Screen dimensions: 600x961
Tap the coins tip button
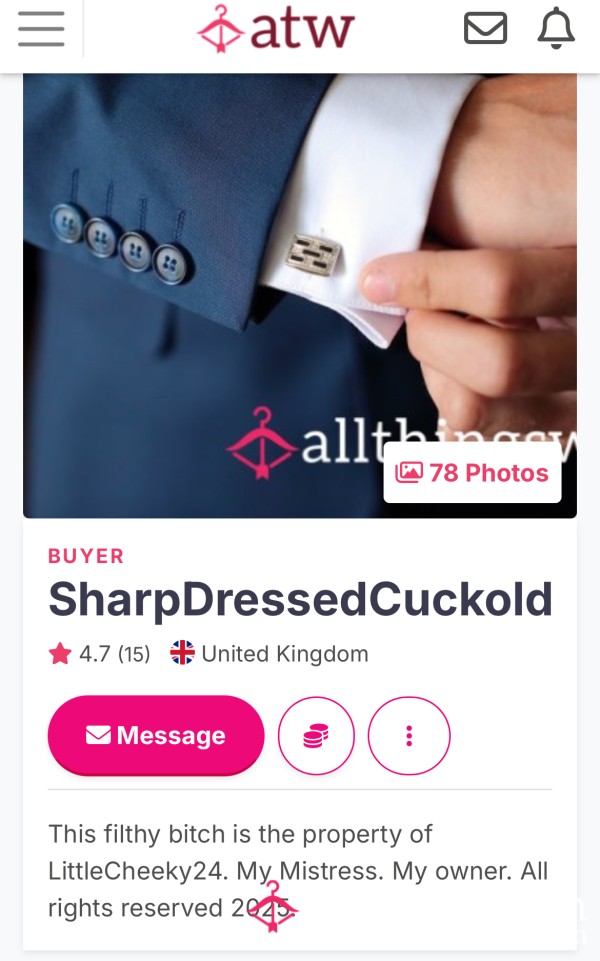316,735
